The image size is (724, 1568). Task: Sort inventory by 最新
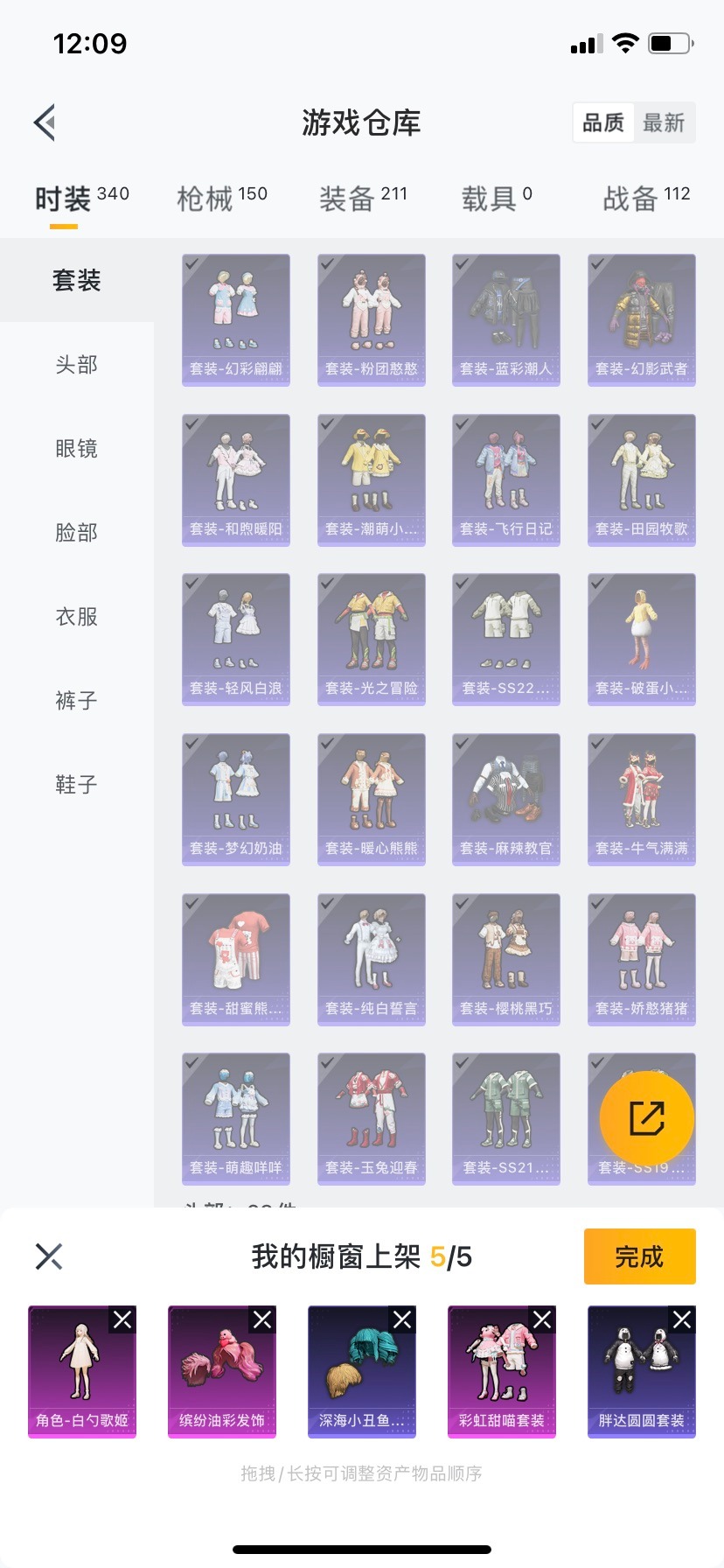pos(664,122)
